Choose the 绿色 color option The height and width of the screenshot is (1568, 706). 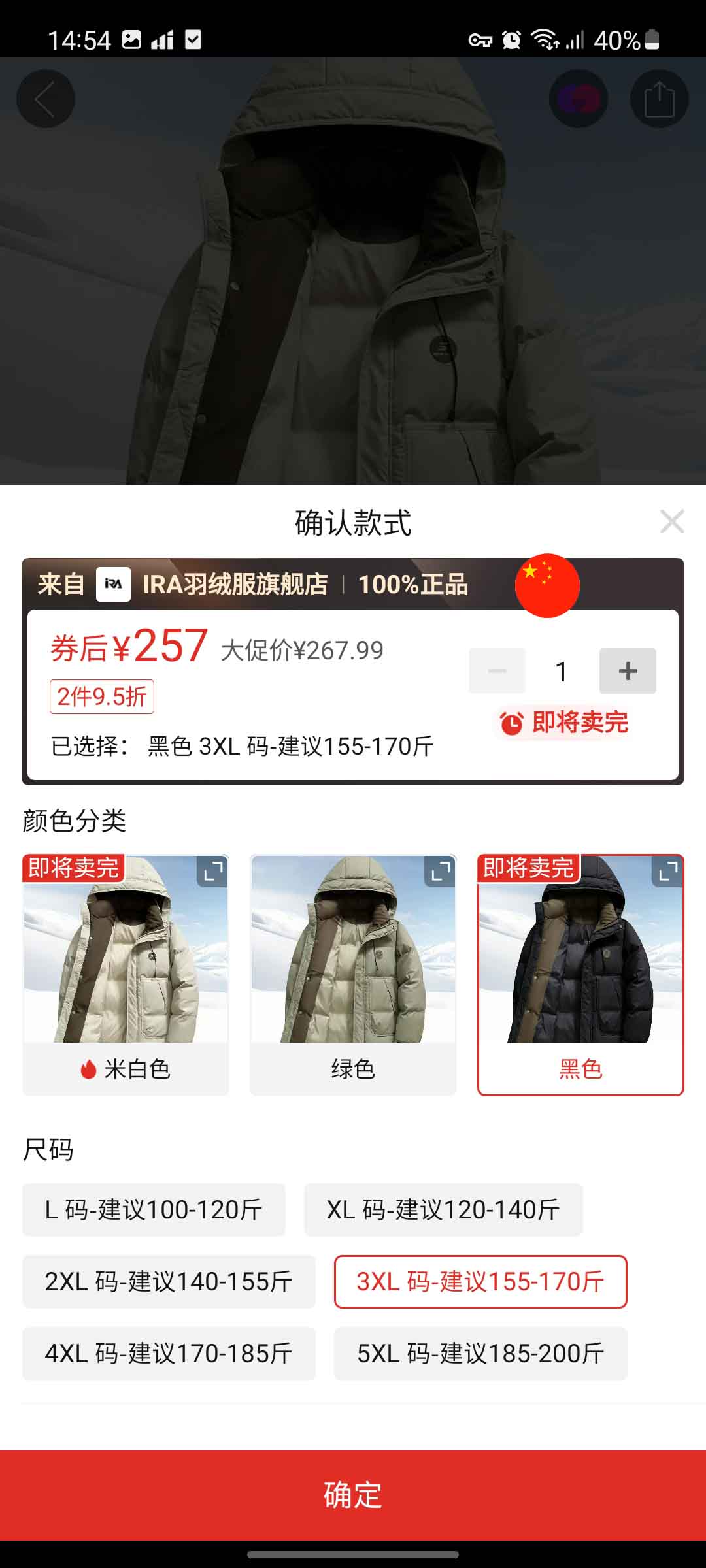click(x=353, y=973)
